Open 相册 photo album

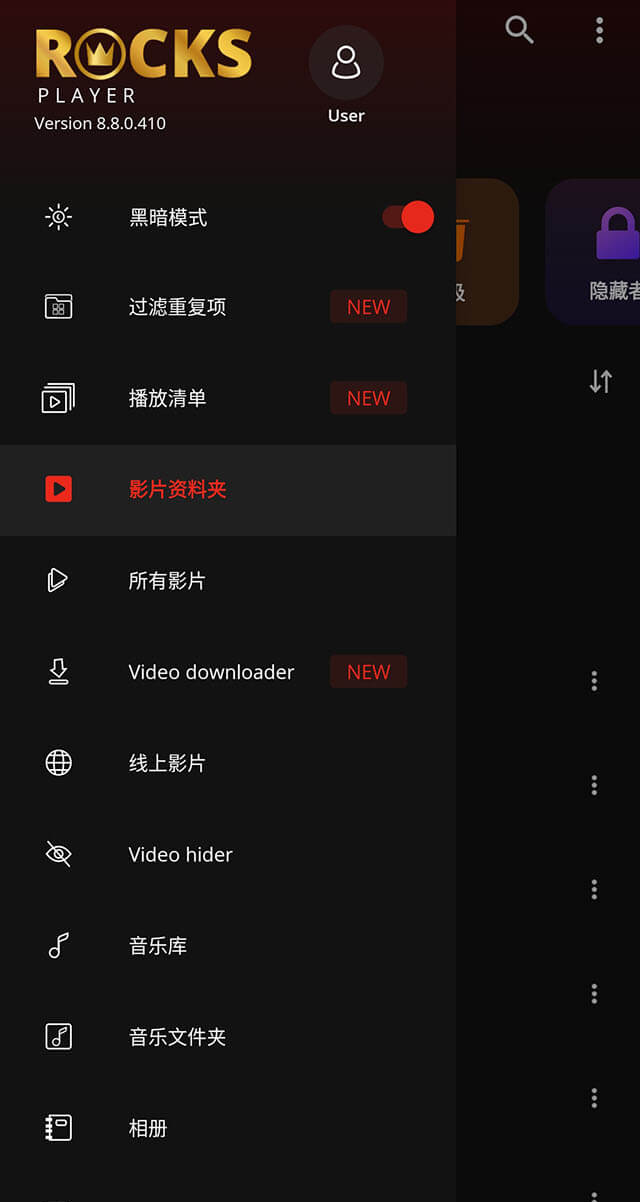(x=148, y=1128)
